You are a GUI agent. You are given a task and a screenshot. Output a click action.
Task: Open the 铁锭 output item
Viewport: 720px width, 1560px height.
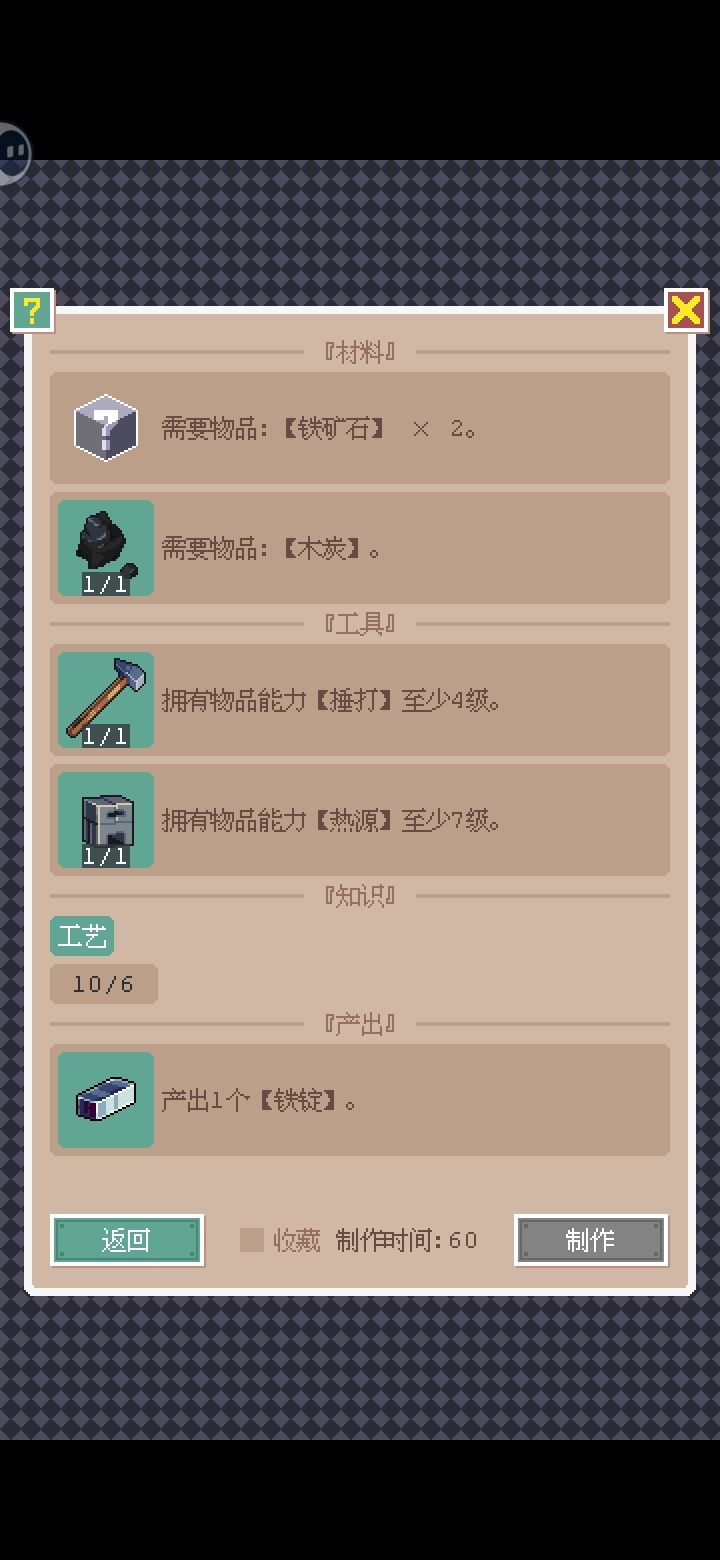(x=106, y=1100)
